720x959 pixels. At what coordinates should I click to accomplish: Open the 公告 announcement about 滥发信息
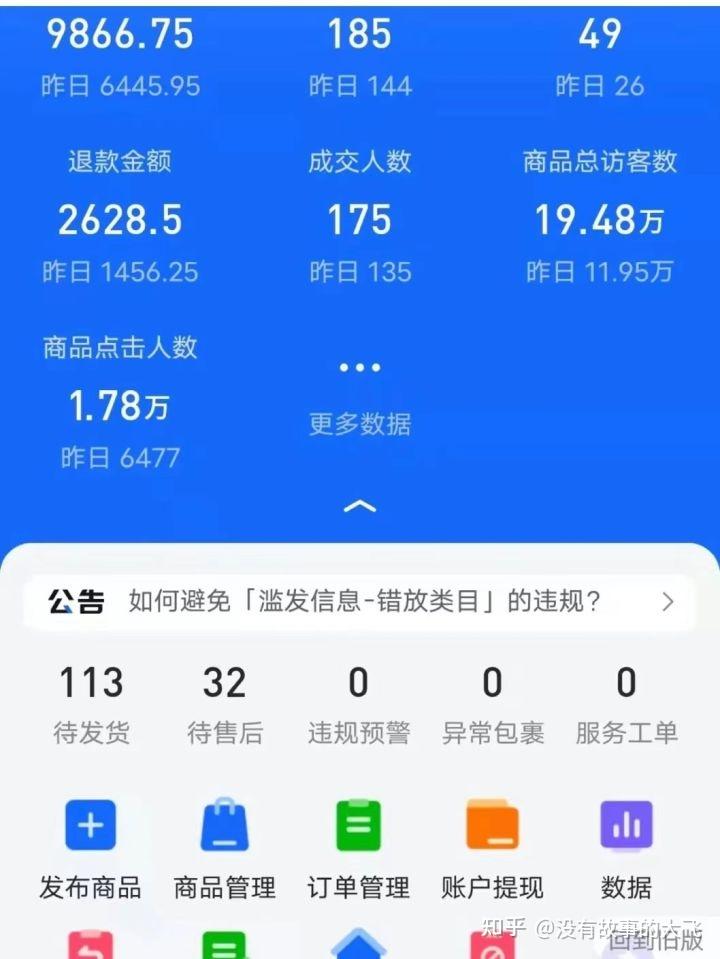(x=360, y=602)
